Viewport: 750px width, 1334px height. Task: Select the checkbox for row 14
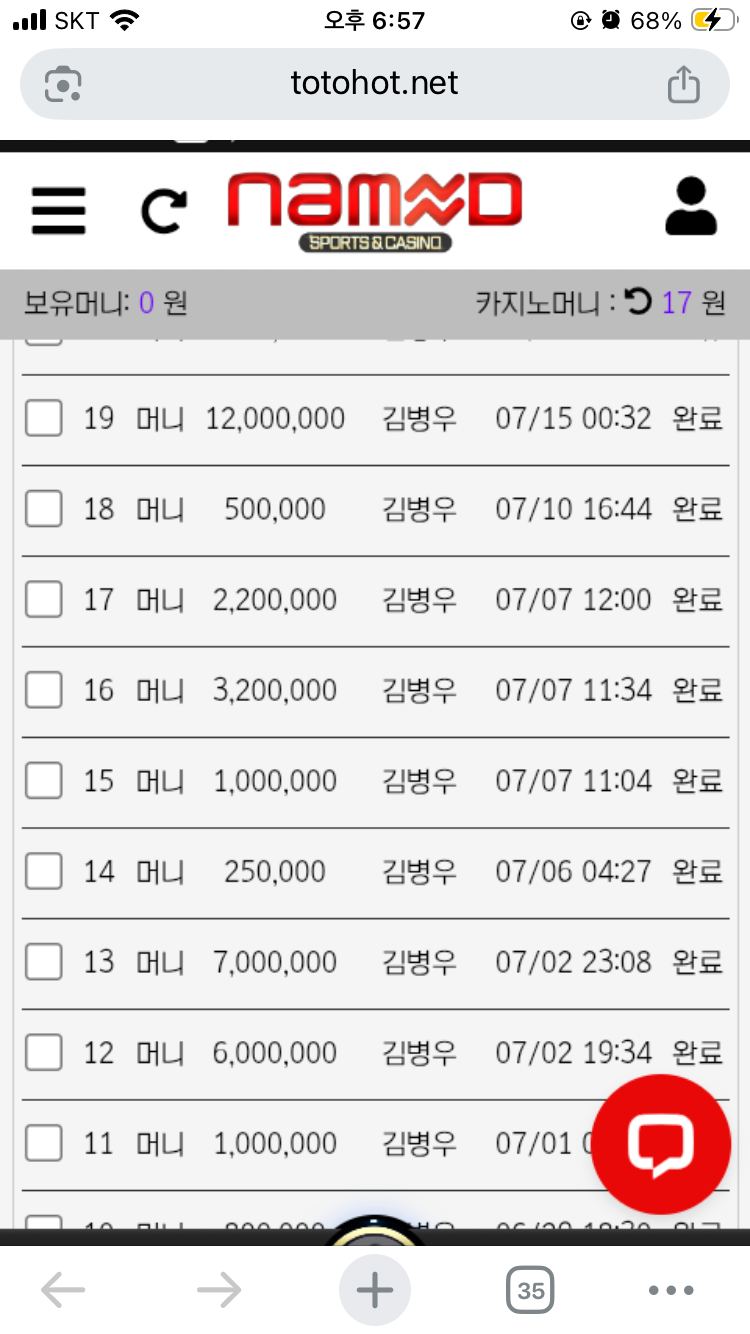[x=44, y=871]
